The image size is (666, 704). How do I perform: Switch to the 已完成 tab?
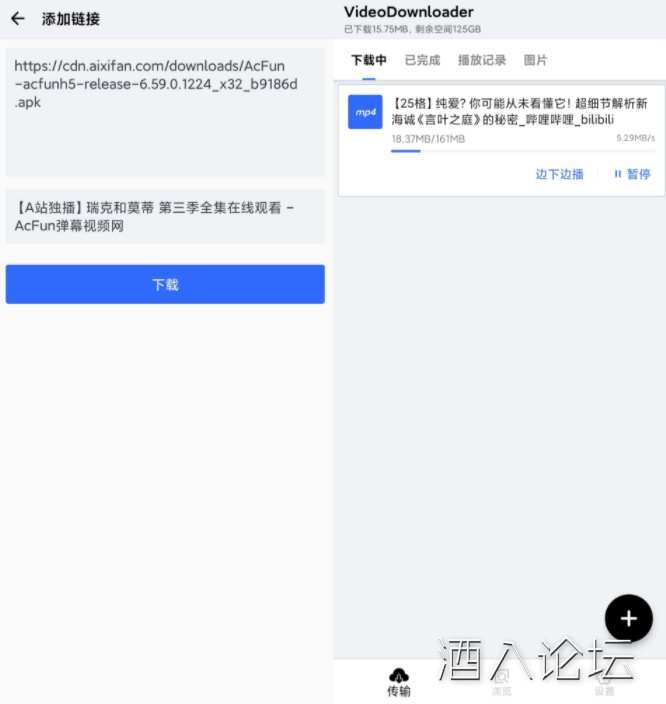coord(422,60)
